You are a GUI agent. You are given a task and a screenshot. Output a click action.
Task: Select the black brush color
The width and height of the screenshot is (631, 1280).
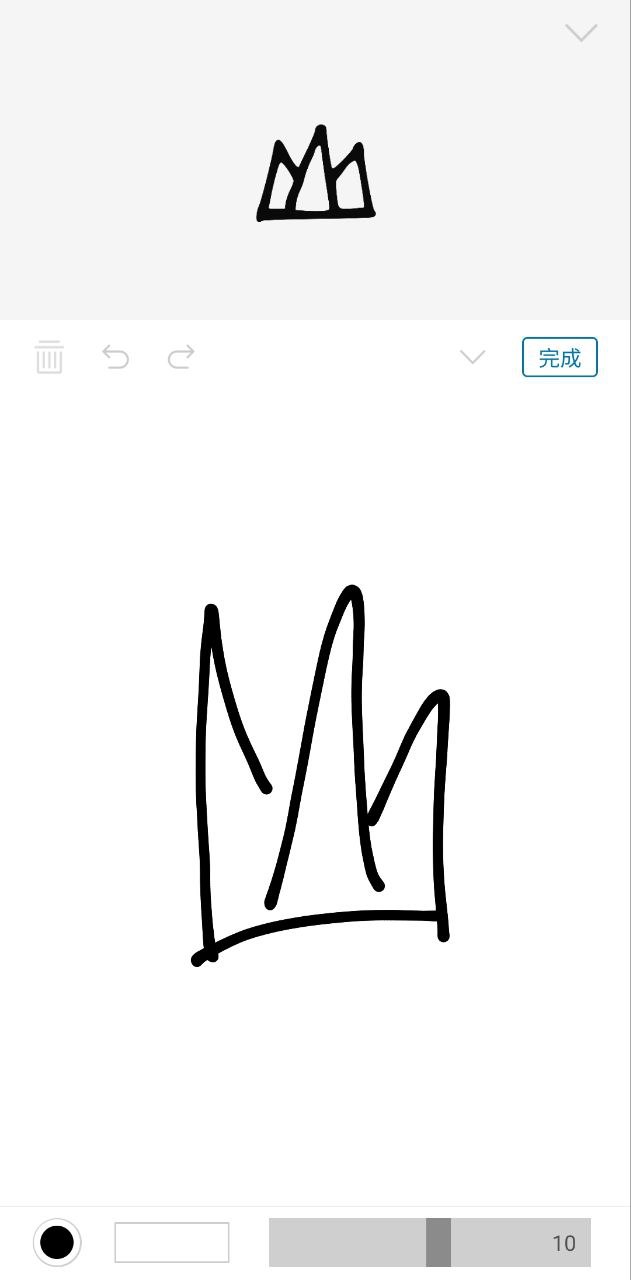pyautogui.click(x=57, y=1242)
